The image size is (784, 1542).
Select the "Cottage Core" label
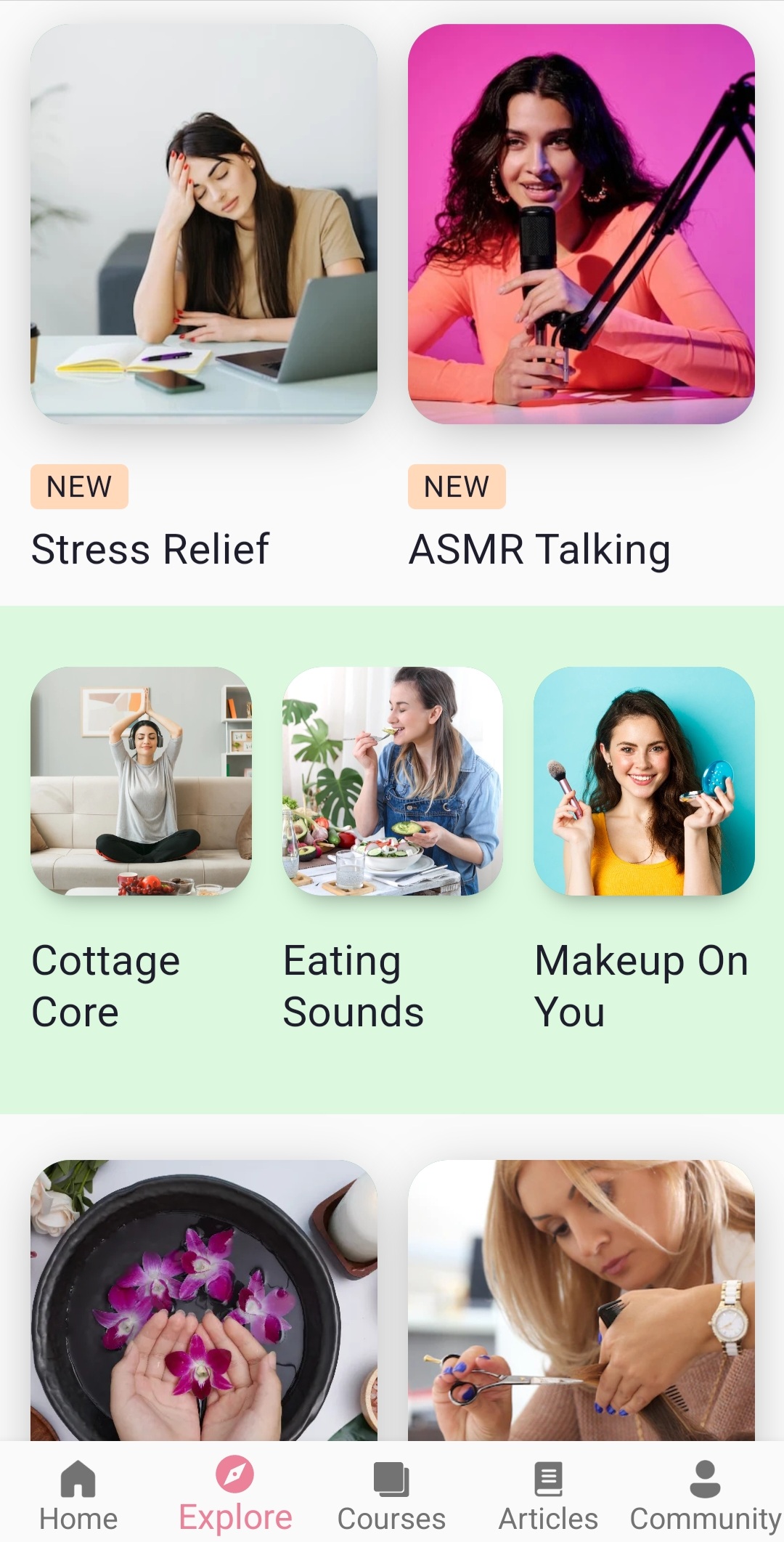coord(105,984)
